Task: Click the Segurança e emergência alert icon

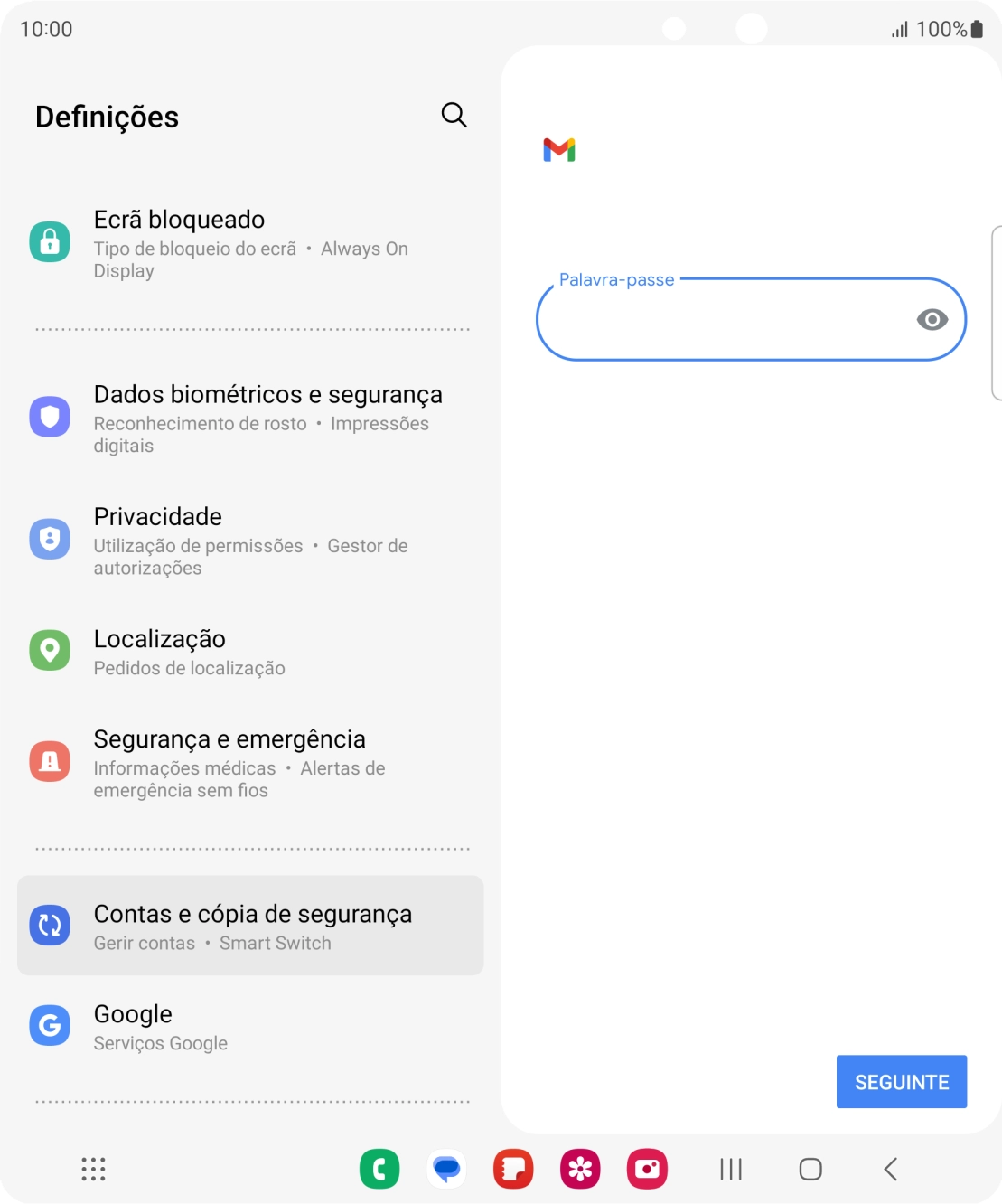Action: [50, 761]
